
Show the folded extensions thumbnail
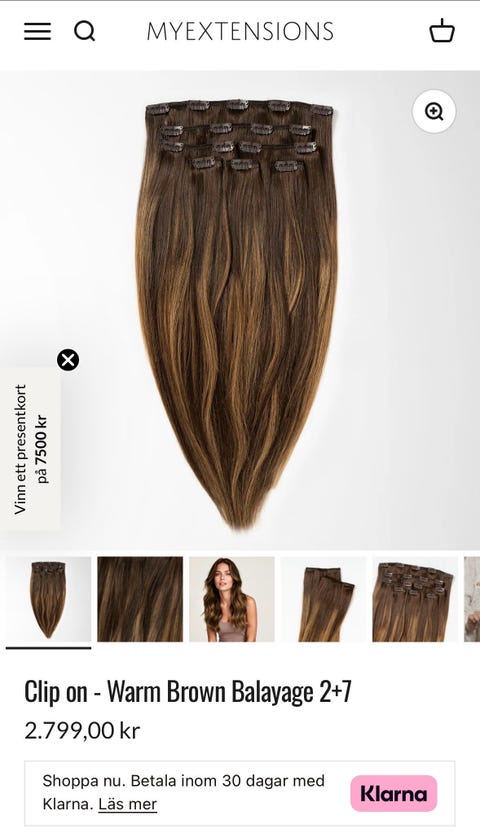(323, 599)
